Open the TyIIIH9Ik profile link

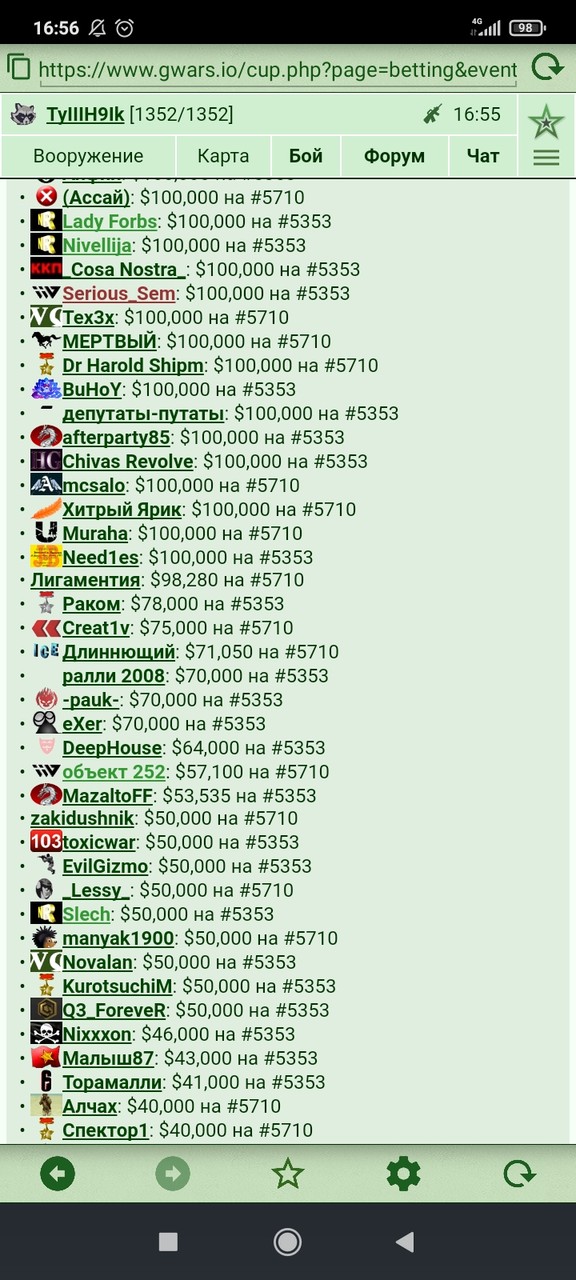(x=85, y=115)
